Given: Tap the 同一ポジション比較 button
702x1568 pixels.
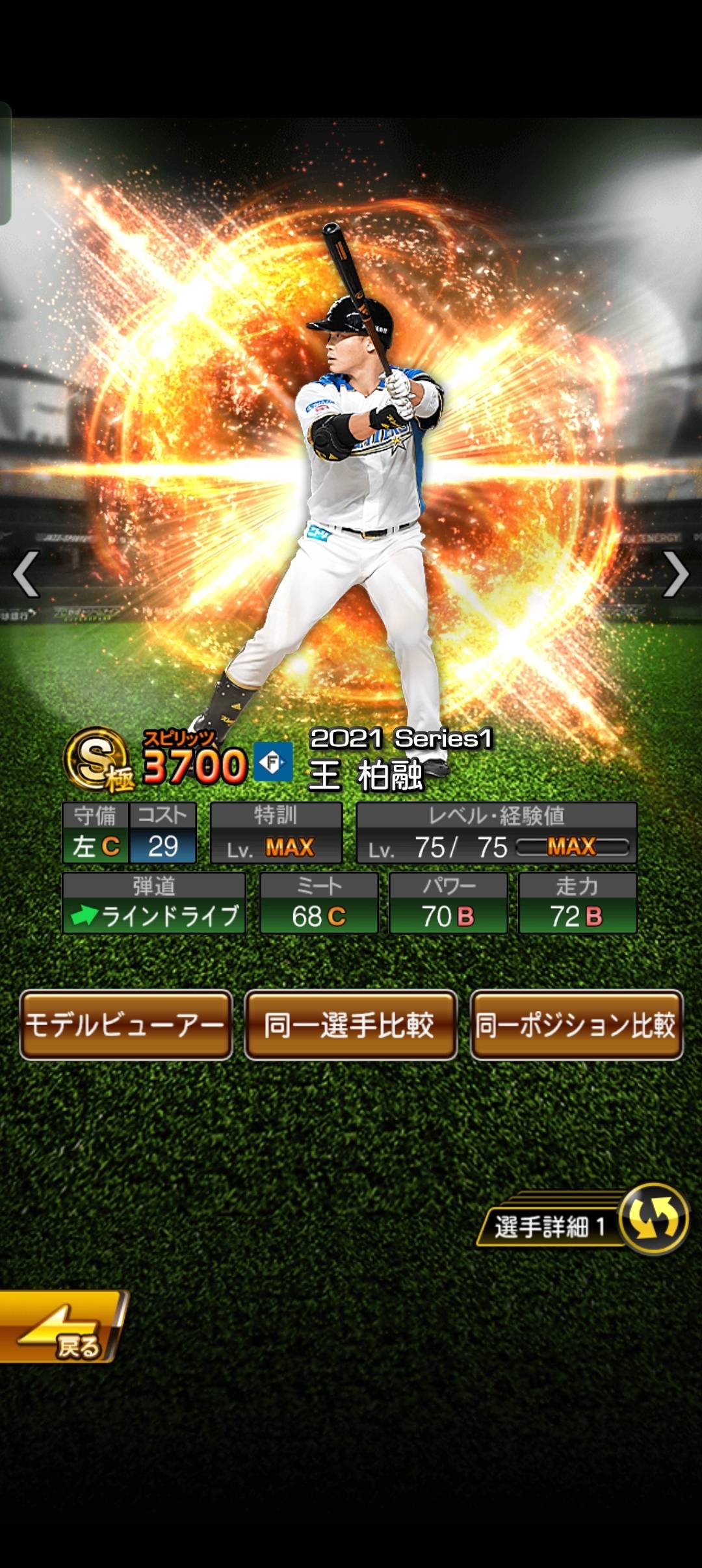Looking at the screenshot, I should pyautogui.click(x=577, y=1025).
